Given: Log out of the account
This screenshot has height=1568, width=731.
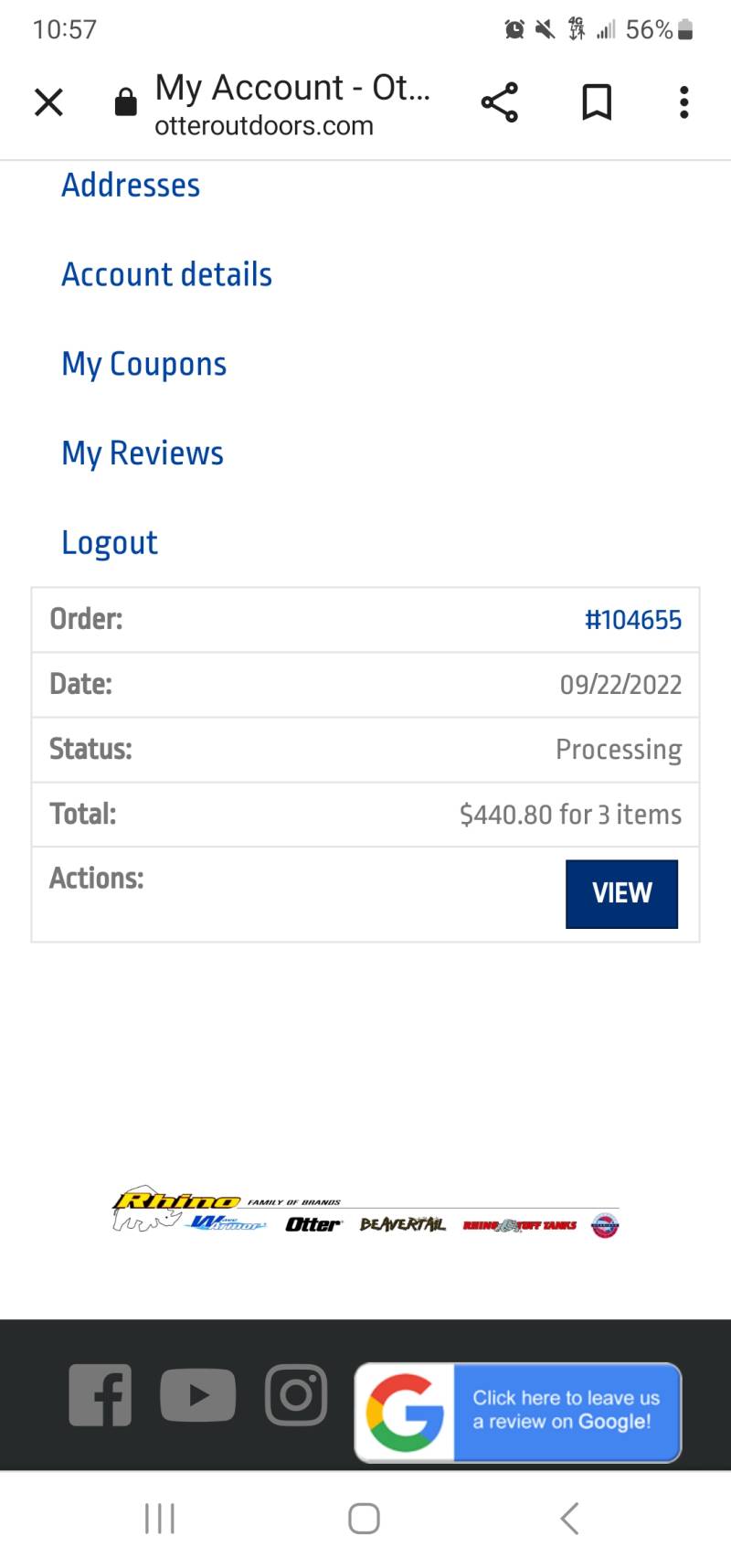Looking at the screenshot, I should click(x=109, y=543).
